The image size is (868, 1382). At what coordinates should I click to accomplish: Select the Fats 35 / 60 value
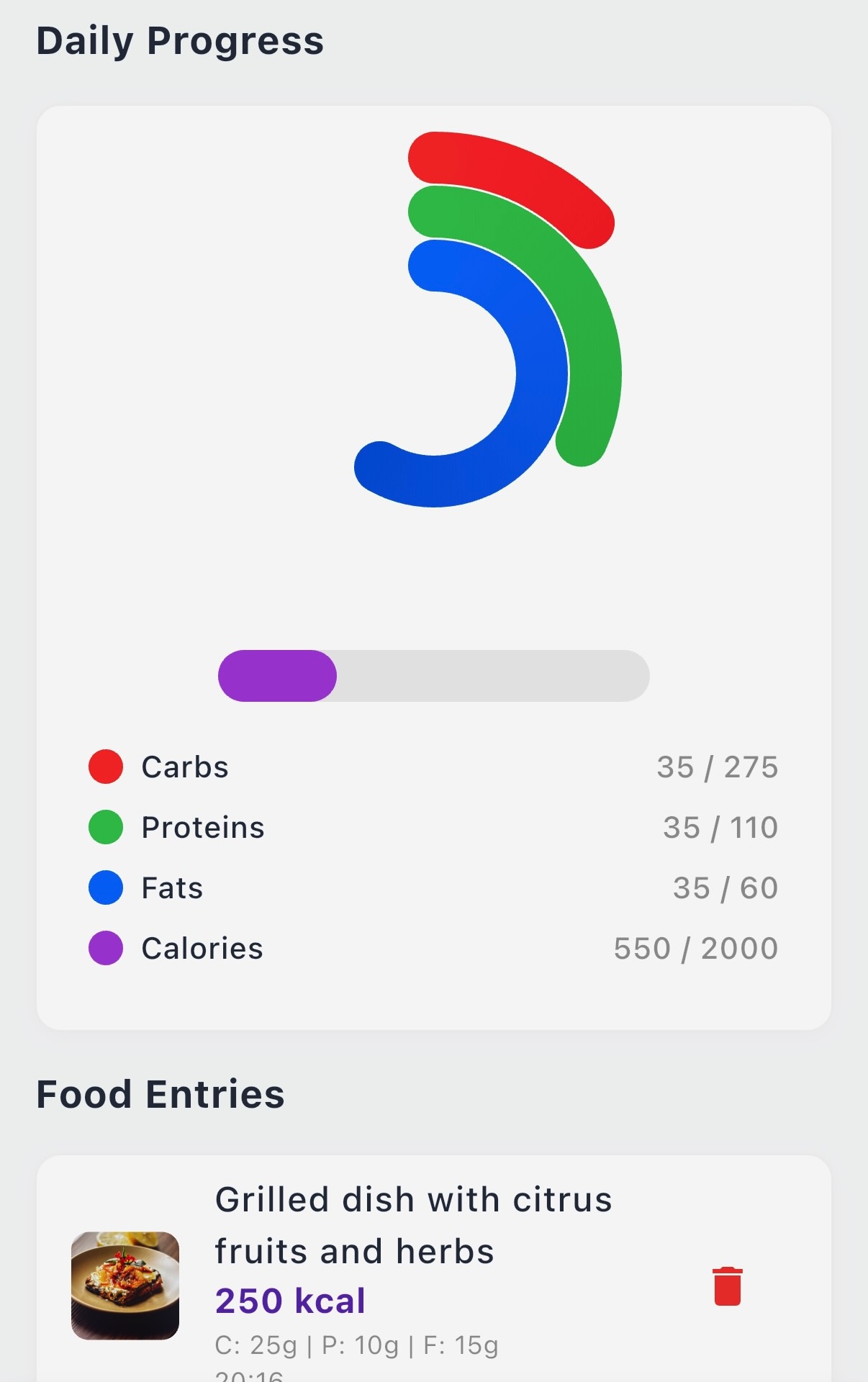pyautogui.click(x=725, y=888)
